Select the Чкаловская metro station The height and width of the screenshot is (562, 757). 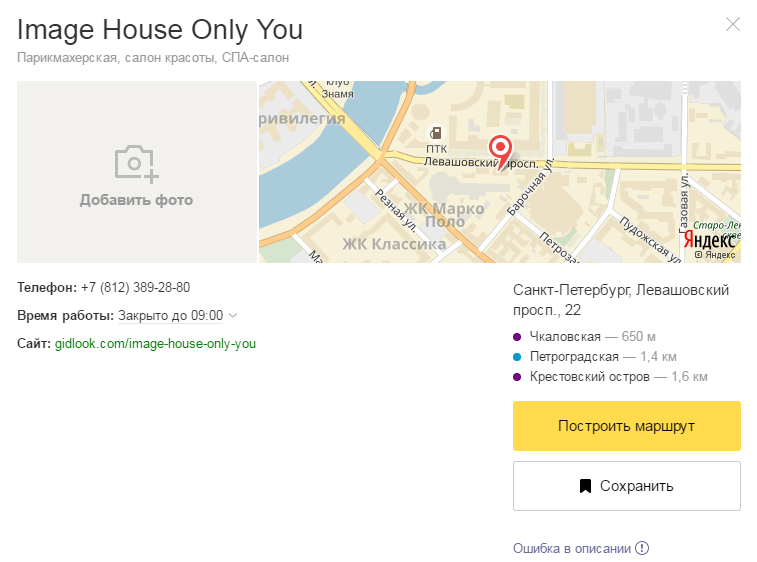(564, 336)
